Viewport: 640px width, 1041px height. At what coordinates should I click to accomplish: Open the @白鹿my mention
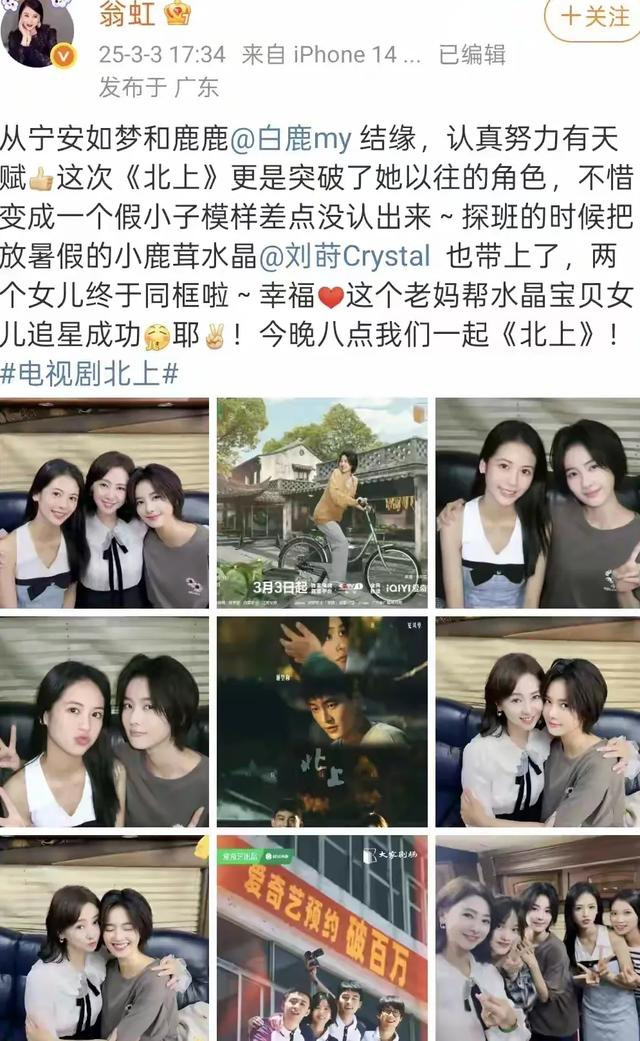click(x=291, y=139)
